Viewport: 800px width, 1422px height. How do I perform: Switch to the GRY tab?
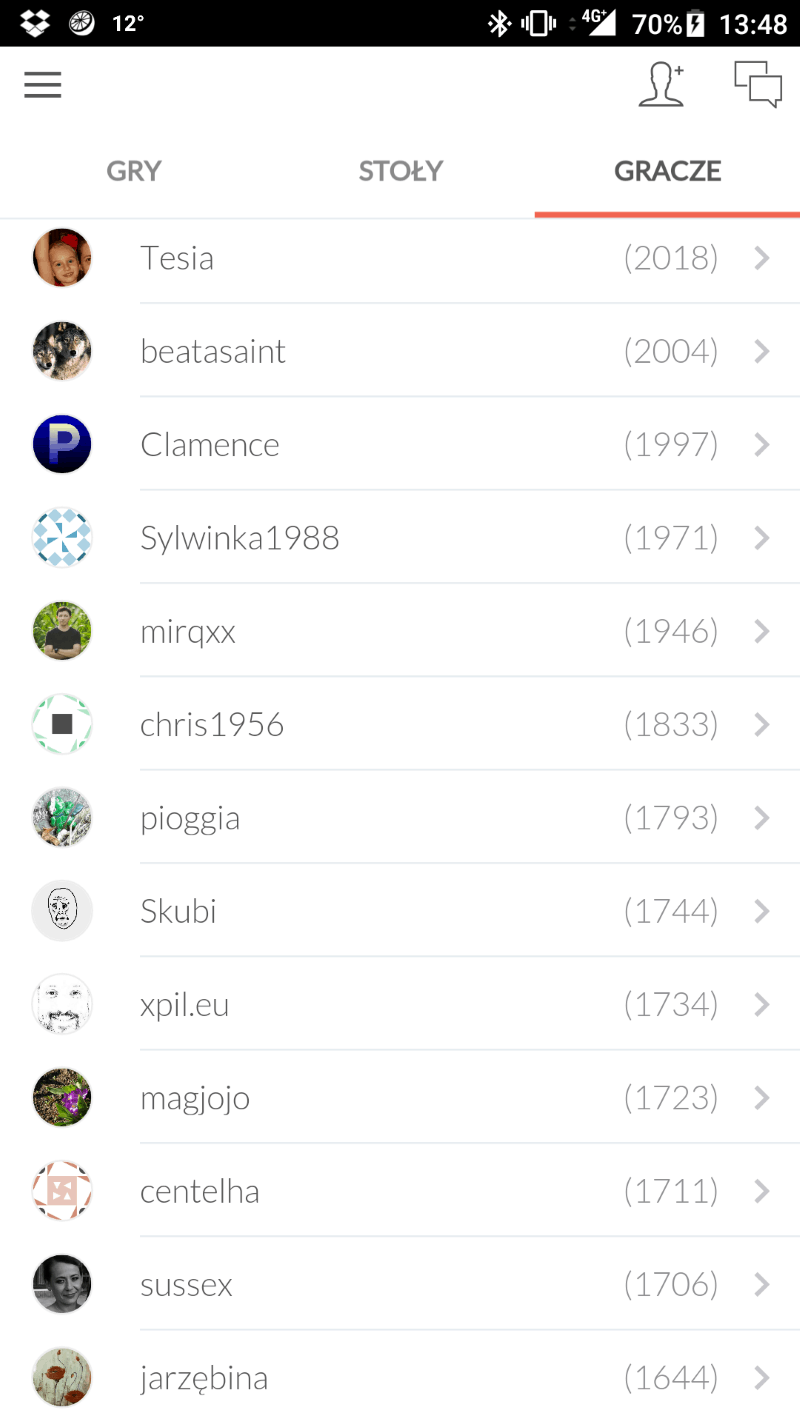(x=134, y=171)
